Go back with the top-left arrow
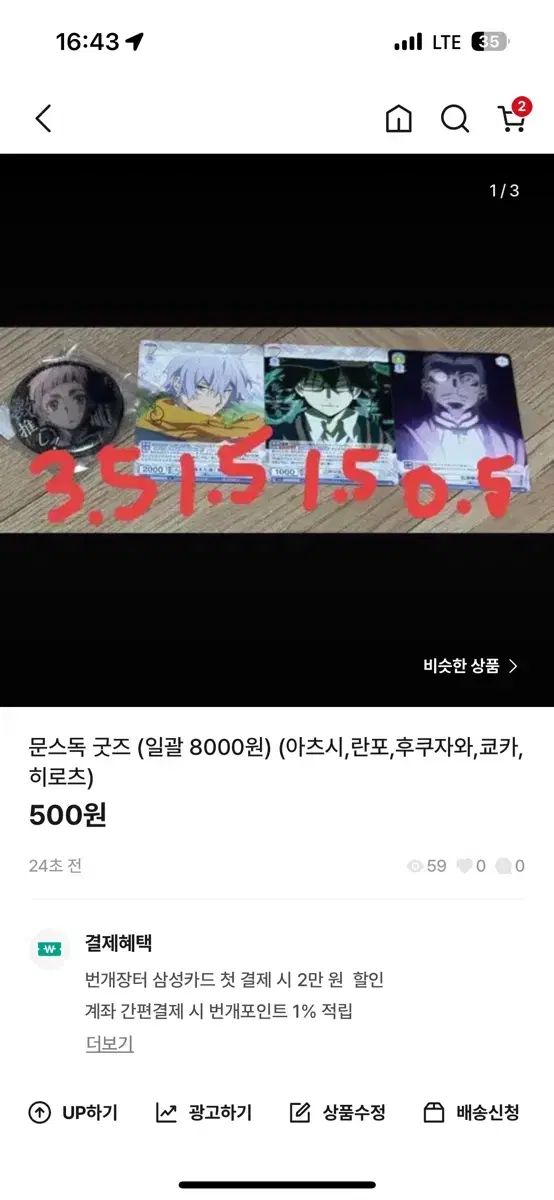The height and width of the screenshot is (1200, 554). click(43, 119)
